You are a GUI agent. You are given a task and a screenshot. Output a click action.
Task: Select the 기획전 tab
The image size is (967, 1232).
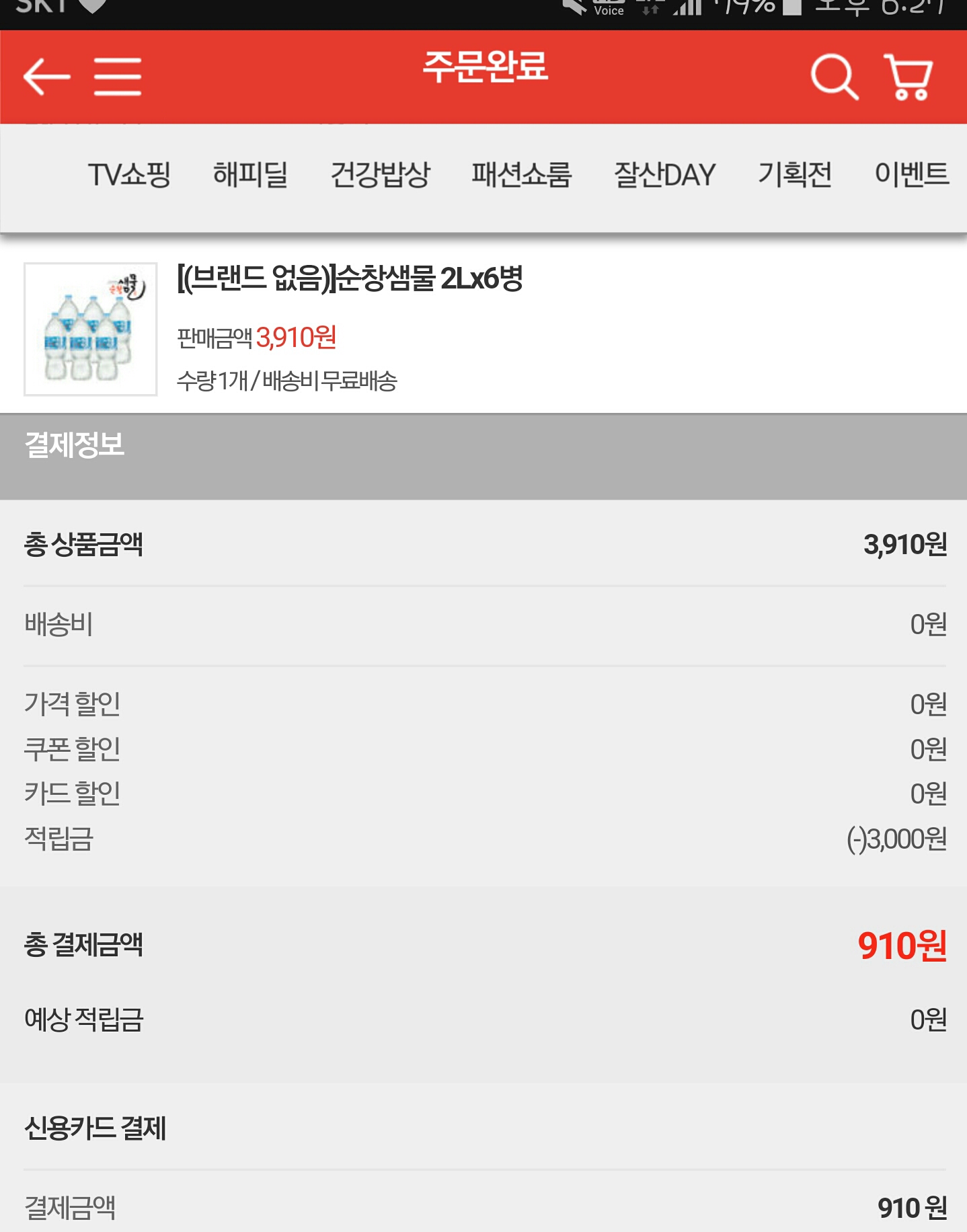795,175
